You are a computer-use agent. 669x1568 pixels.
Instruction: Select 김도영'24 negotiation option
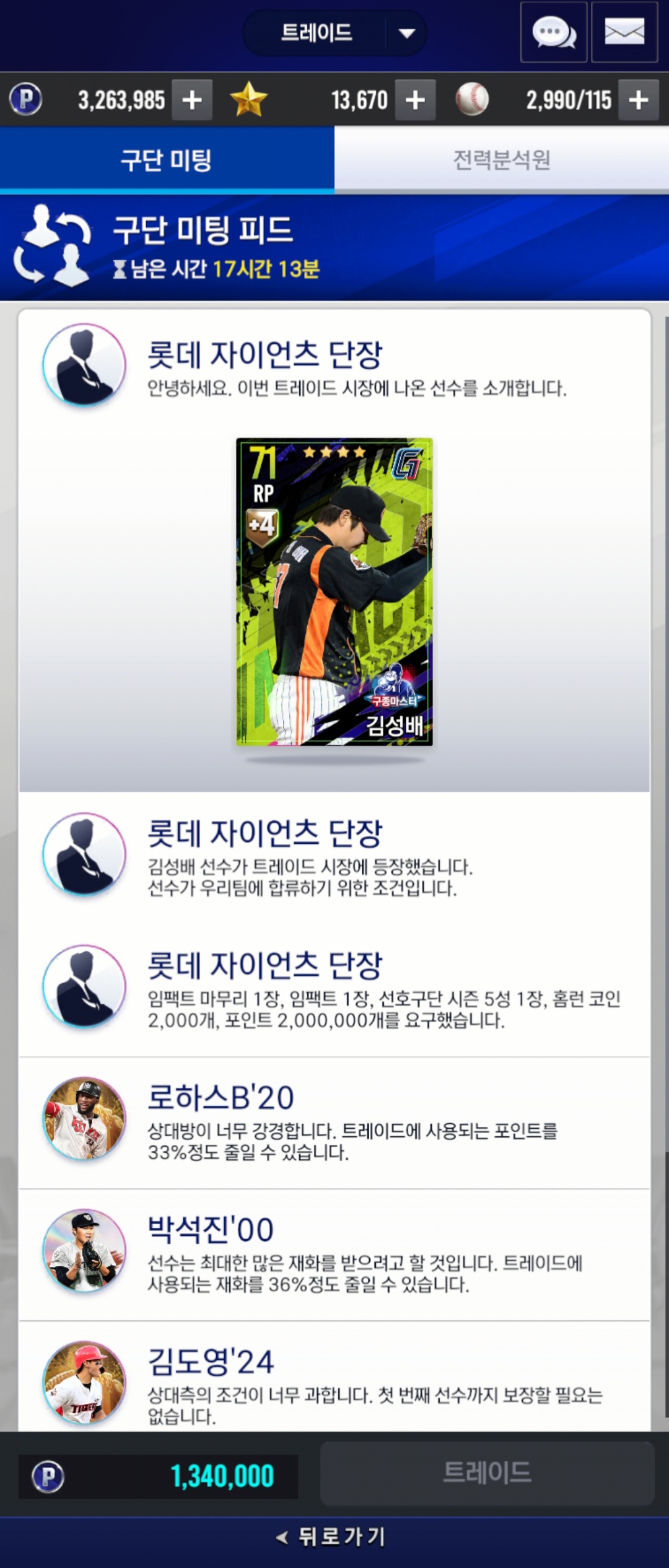click(x=334, y=1385)
